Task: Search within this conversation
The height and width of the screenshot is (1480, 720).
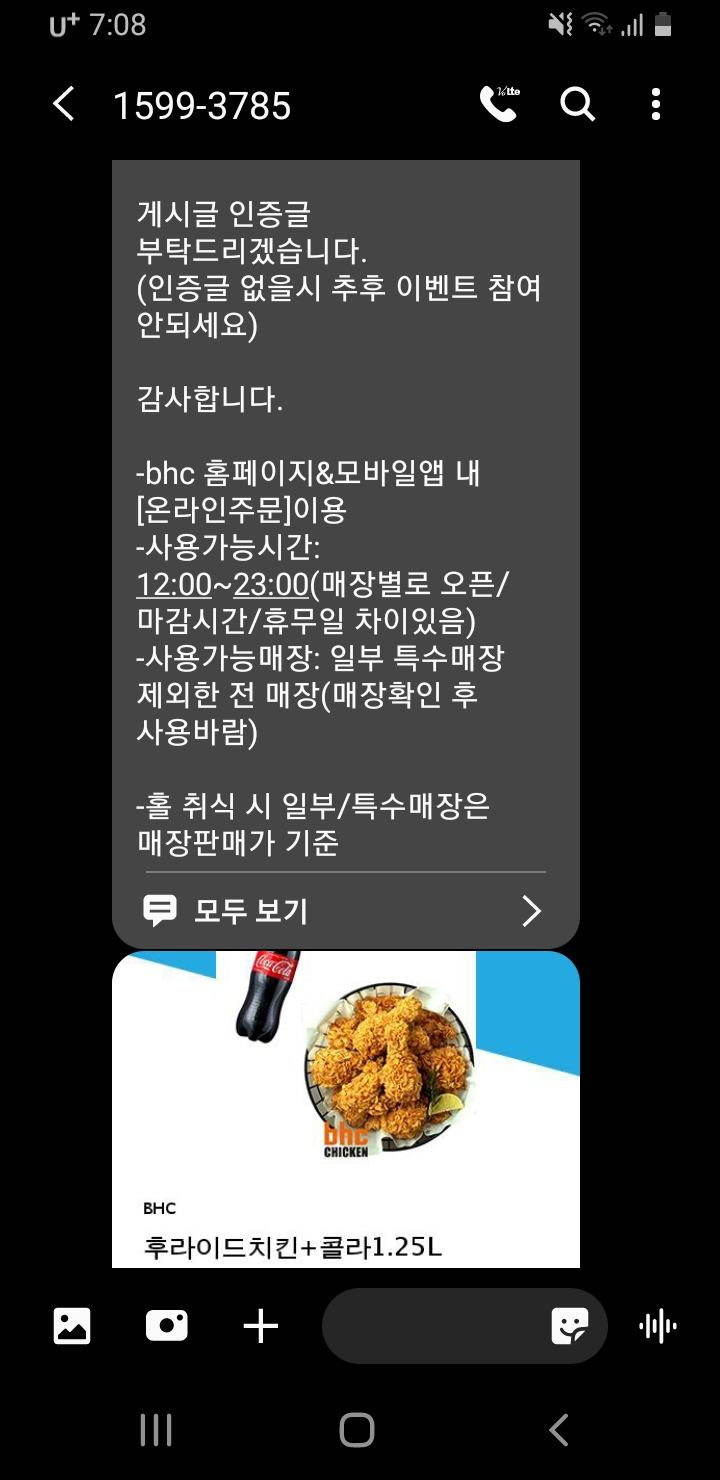Action: tap(577, 104)
